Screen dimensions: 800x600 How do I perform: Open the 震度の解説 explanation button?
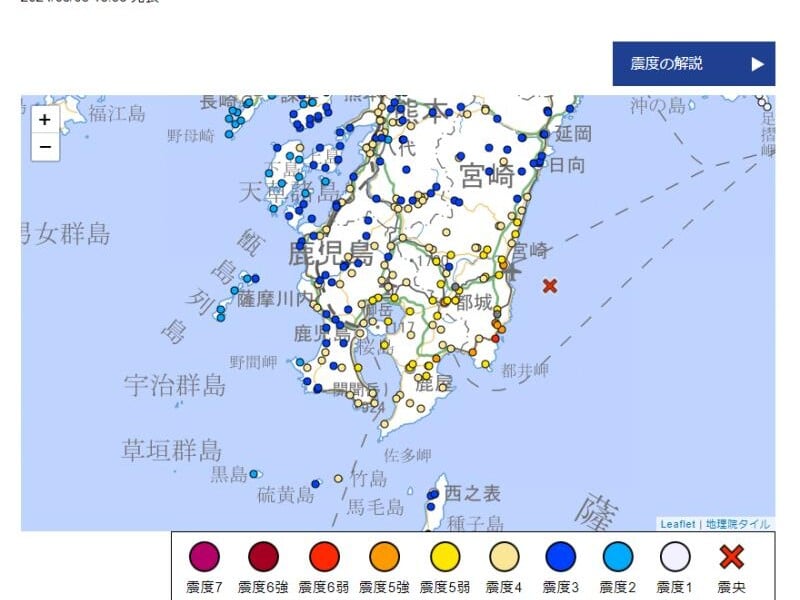pyautogui.click(x=693, y=64)
